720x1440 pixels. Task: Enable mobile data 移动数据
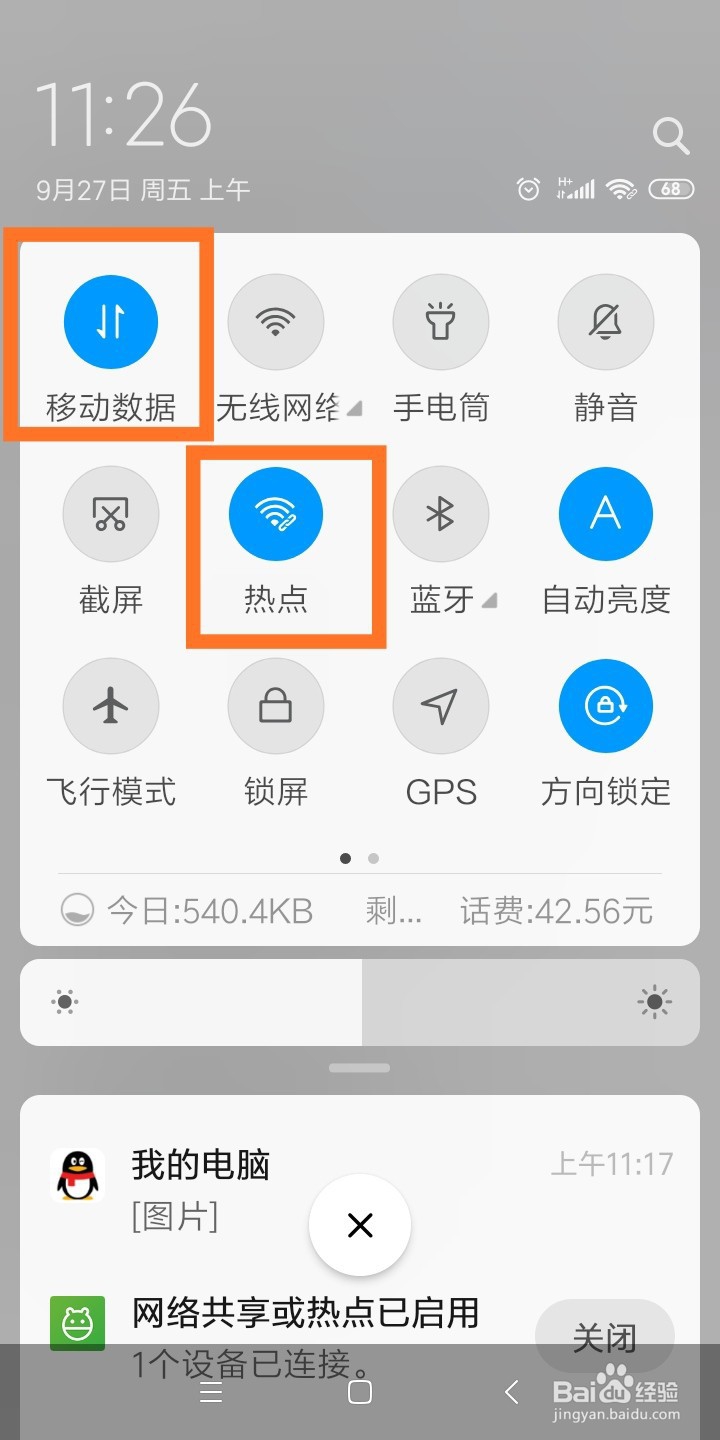(x=110, y=321)
